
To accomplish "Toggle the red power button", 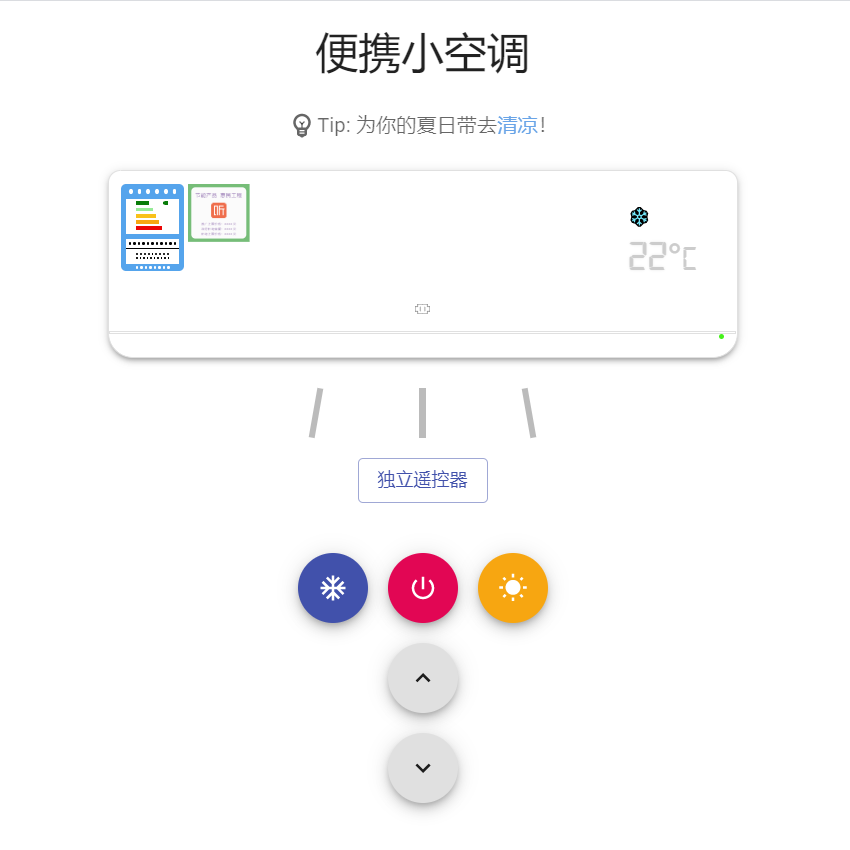I will [x=423, y=588].
